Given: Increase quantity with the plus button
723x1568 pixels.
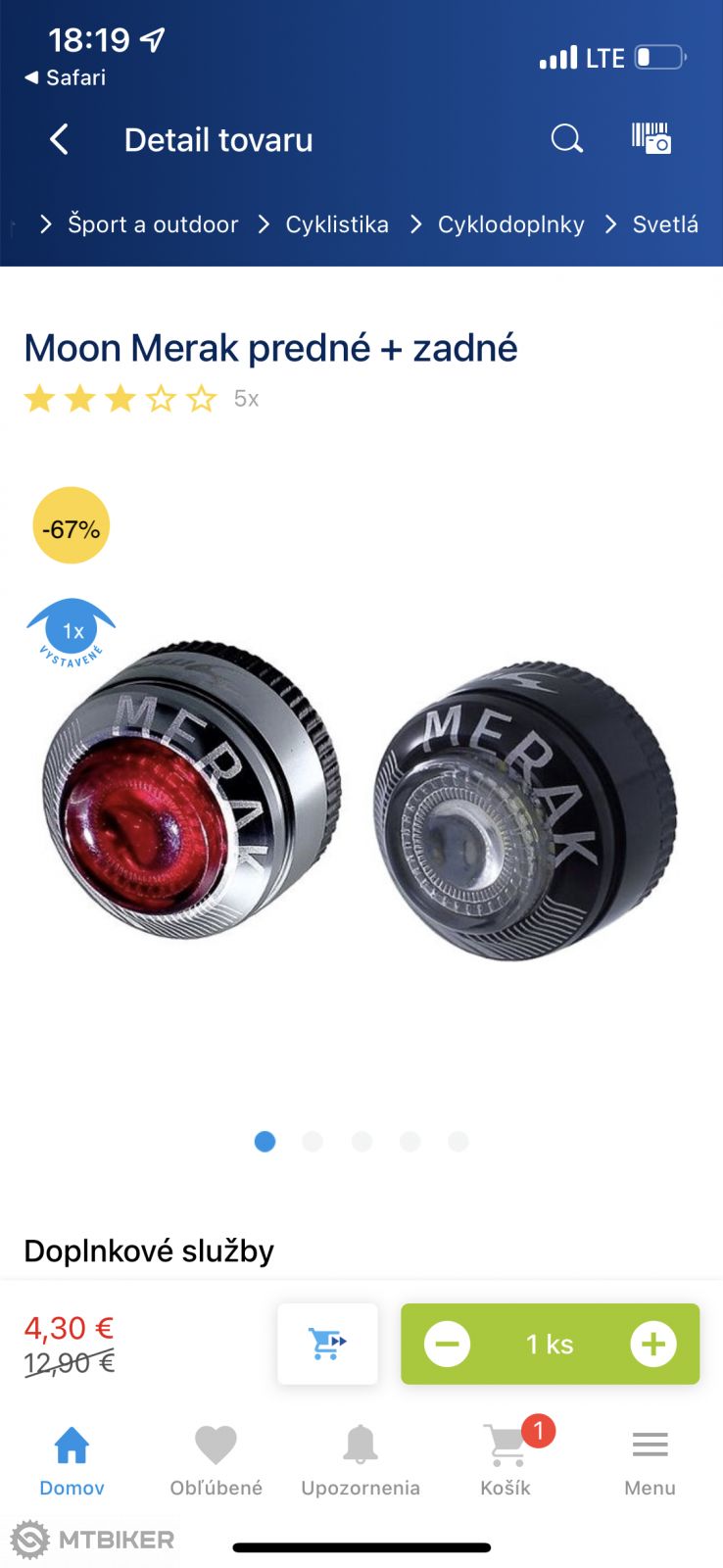Looking at the screenshot, I should pyautogui.click(x=653, y=1344).
